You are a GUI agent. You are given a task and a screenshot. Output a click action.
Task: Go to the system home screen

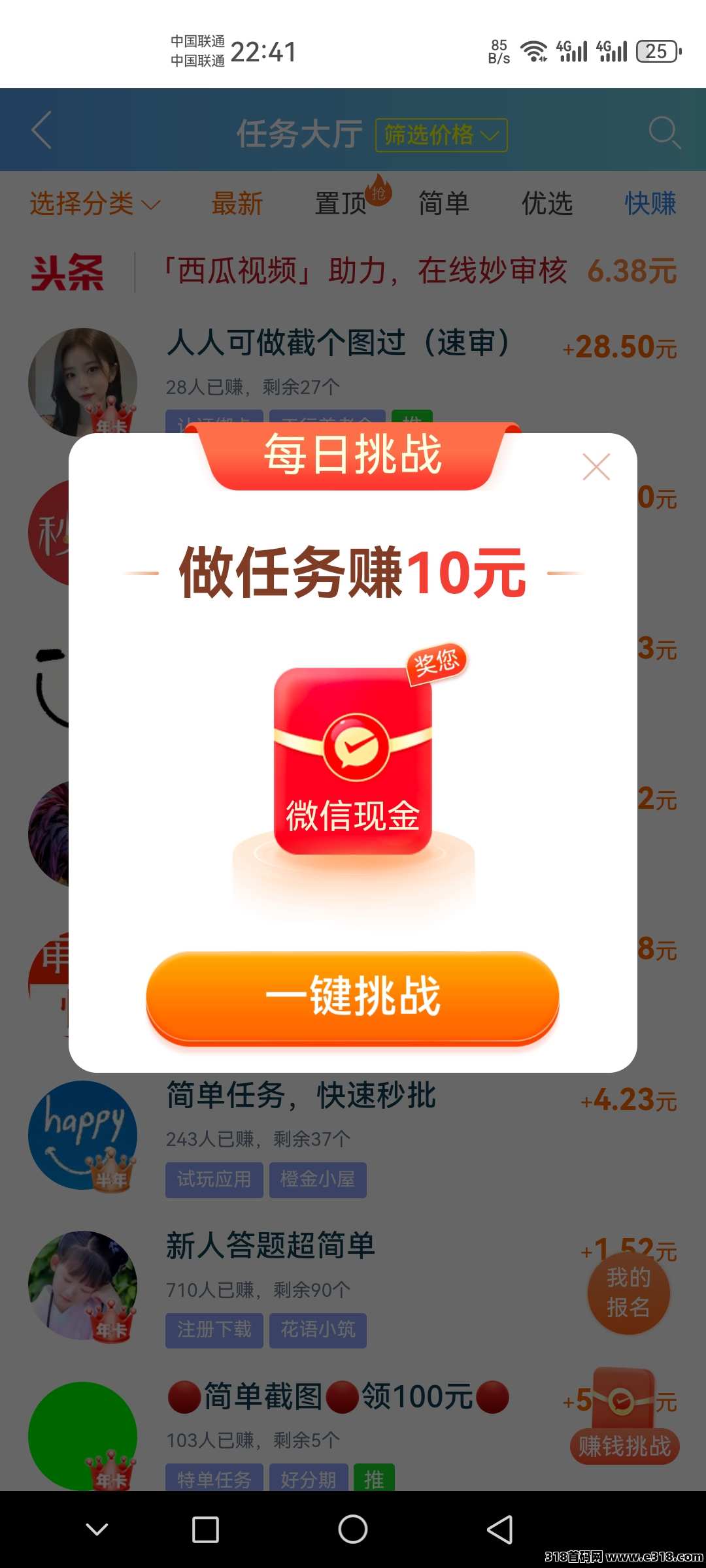[x=353, y=1529]
